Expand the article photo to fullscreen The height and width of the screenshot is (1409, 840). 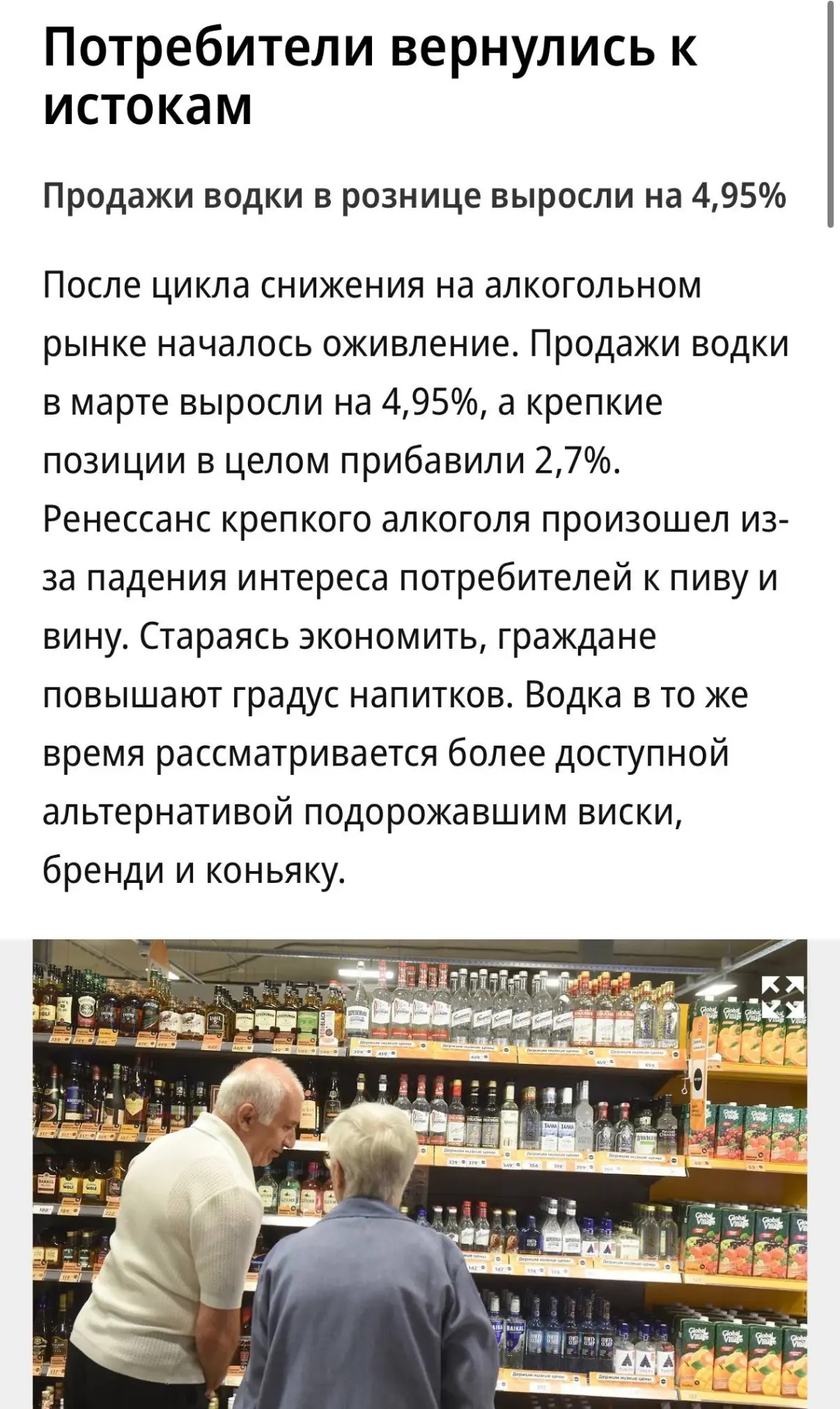pos(783,998)
